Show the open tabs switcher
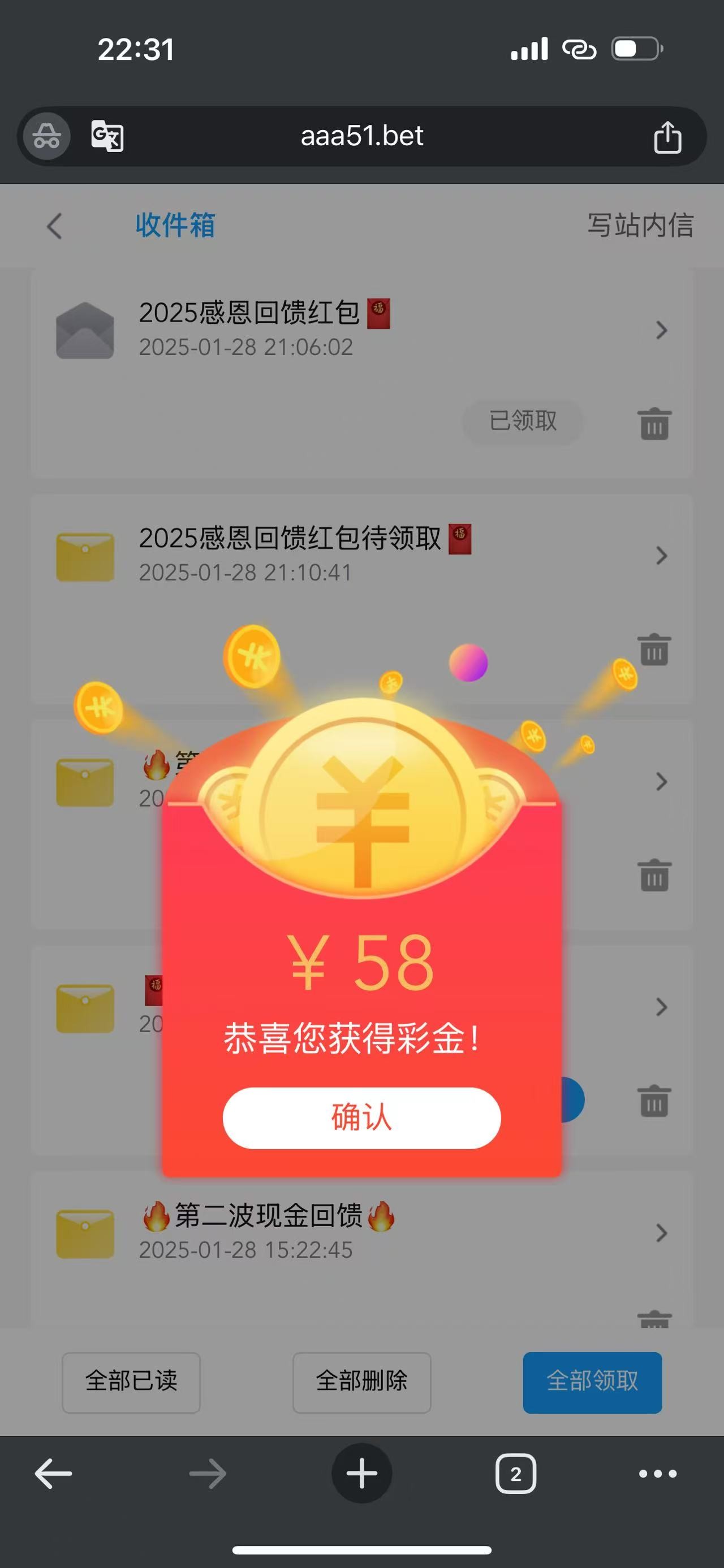Screen dimensions: 724x1568 [x=516, y=1474]
